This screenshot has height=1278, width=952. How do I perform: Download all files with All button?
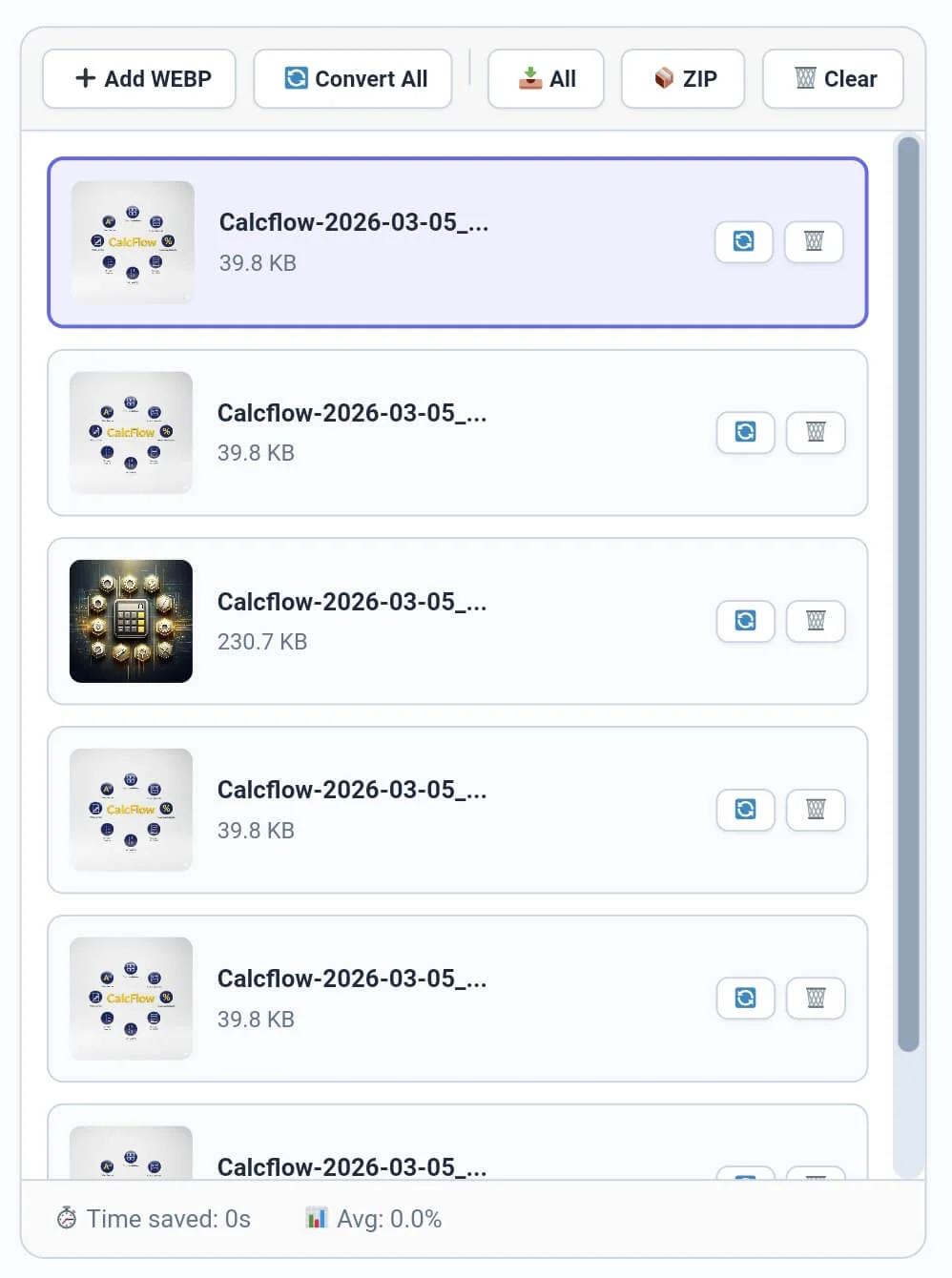[546, 79]
